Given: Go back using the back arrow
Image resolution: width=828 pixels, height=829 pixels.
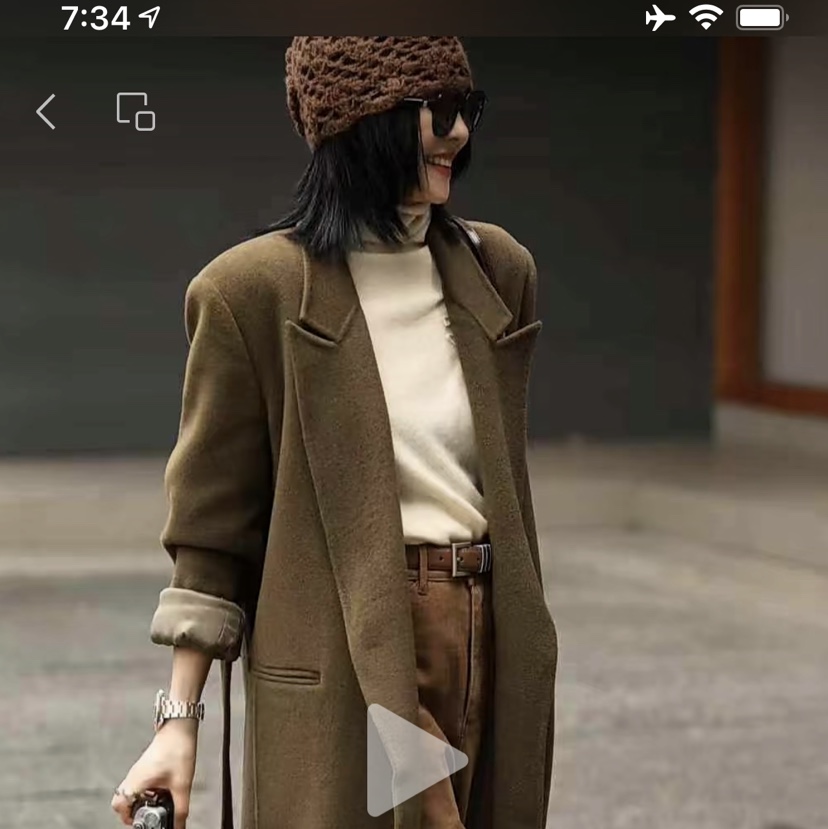Looking at the screenshot, I should [46, 112].
